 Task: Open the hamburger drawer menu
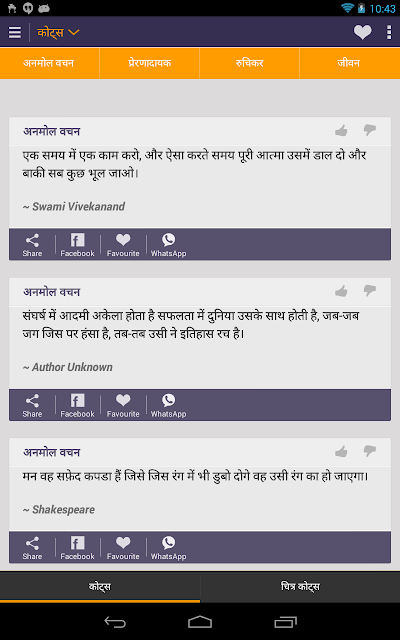coord(15,32)
